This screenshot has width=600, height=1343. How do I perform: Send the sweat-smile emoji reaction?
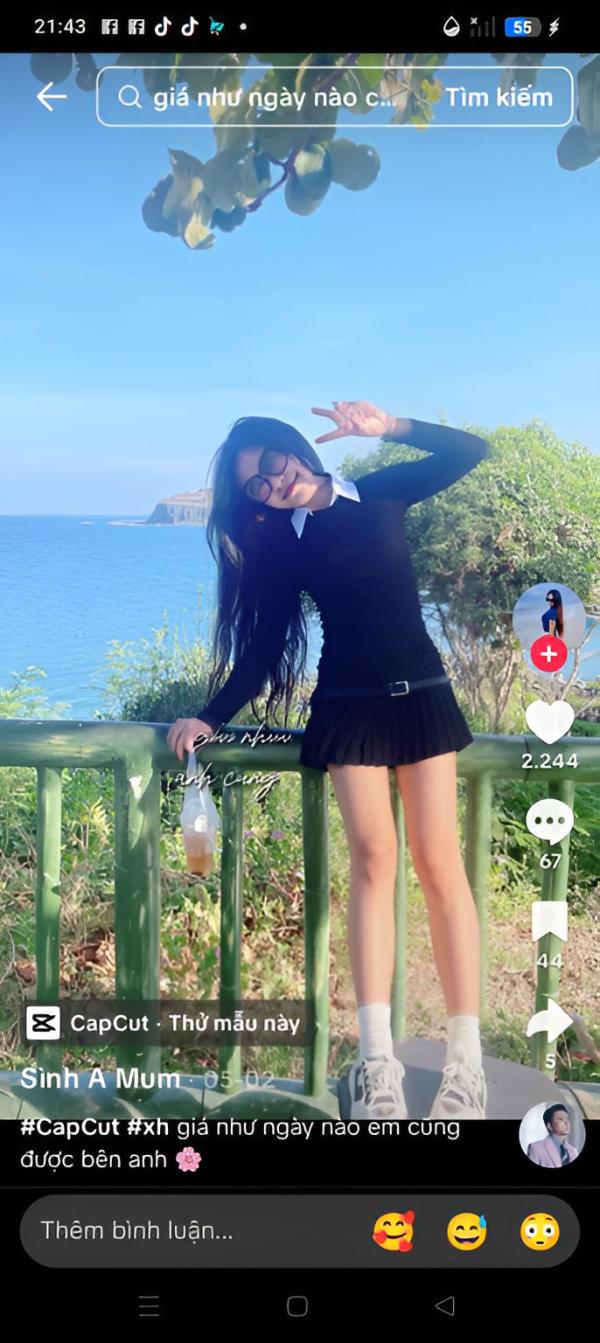(466, 1232)
